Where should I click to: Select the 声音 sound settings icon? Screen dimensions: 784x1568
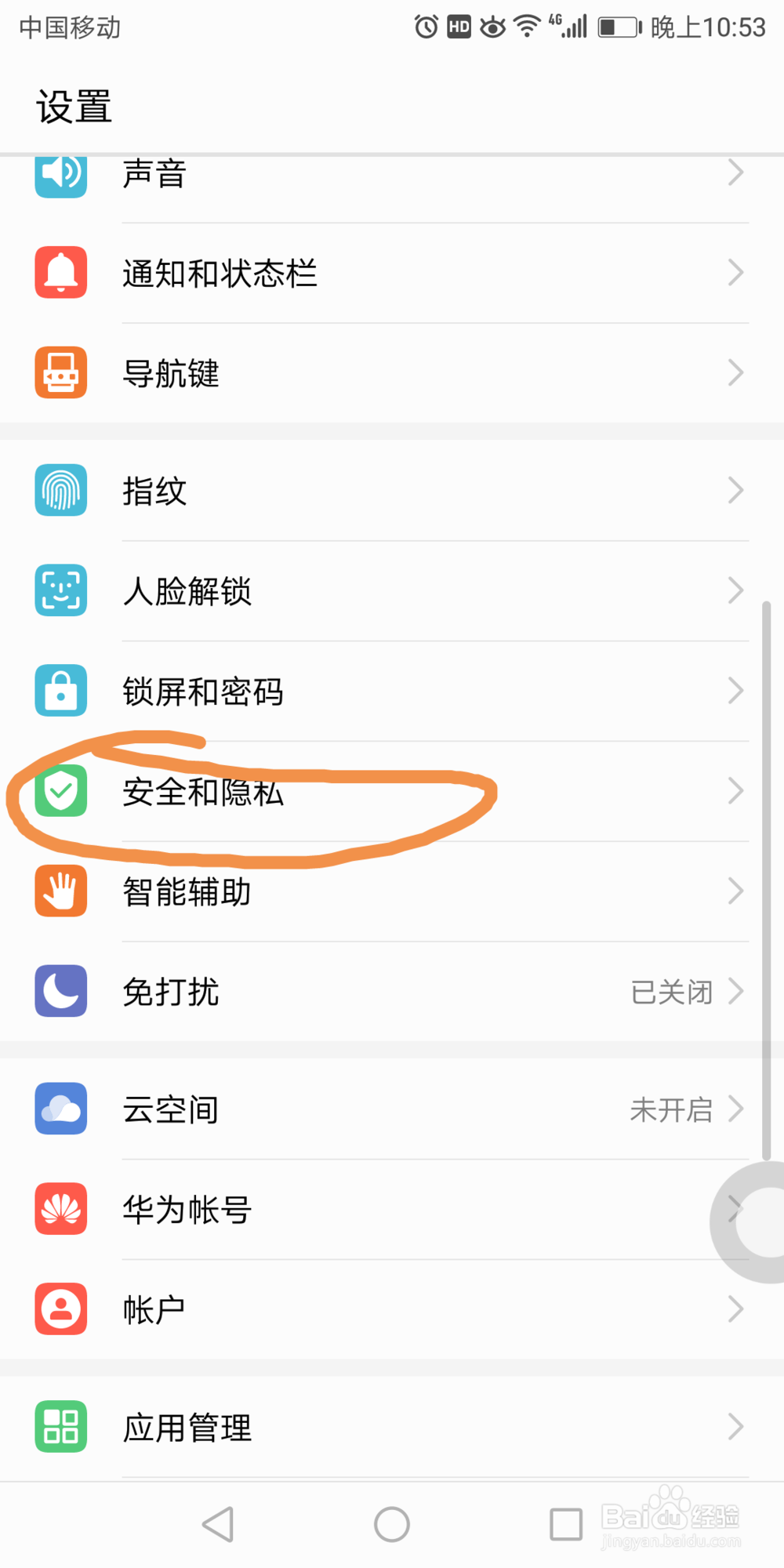60,174
